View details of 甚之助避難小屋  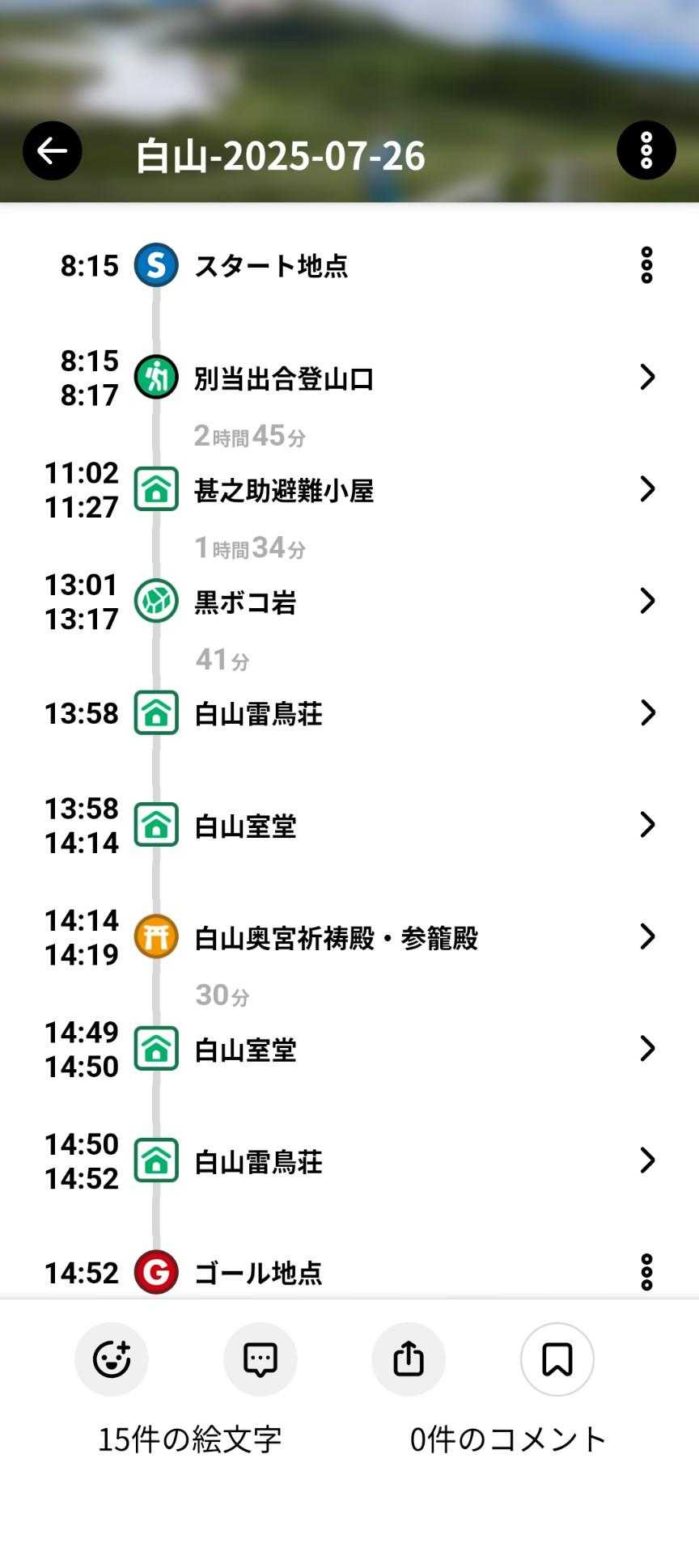click(x=349, y=489)
